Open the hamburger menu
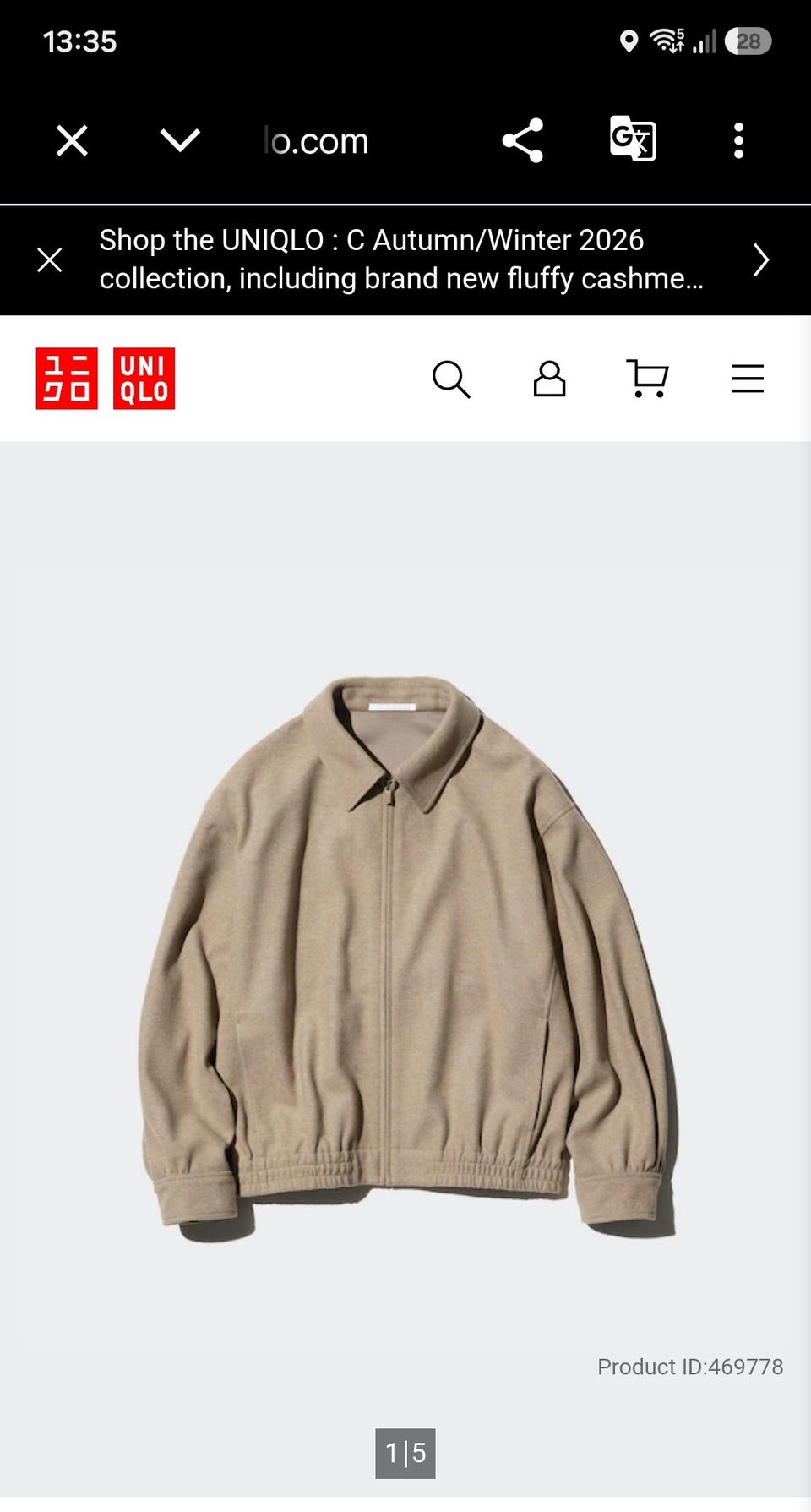This screenshot has height=1512, width=811. [x=748, y=379]
